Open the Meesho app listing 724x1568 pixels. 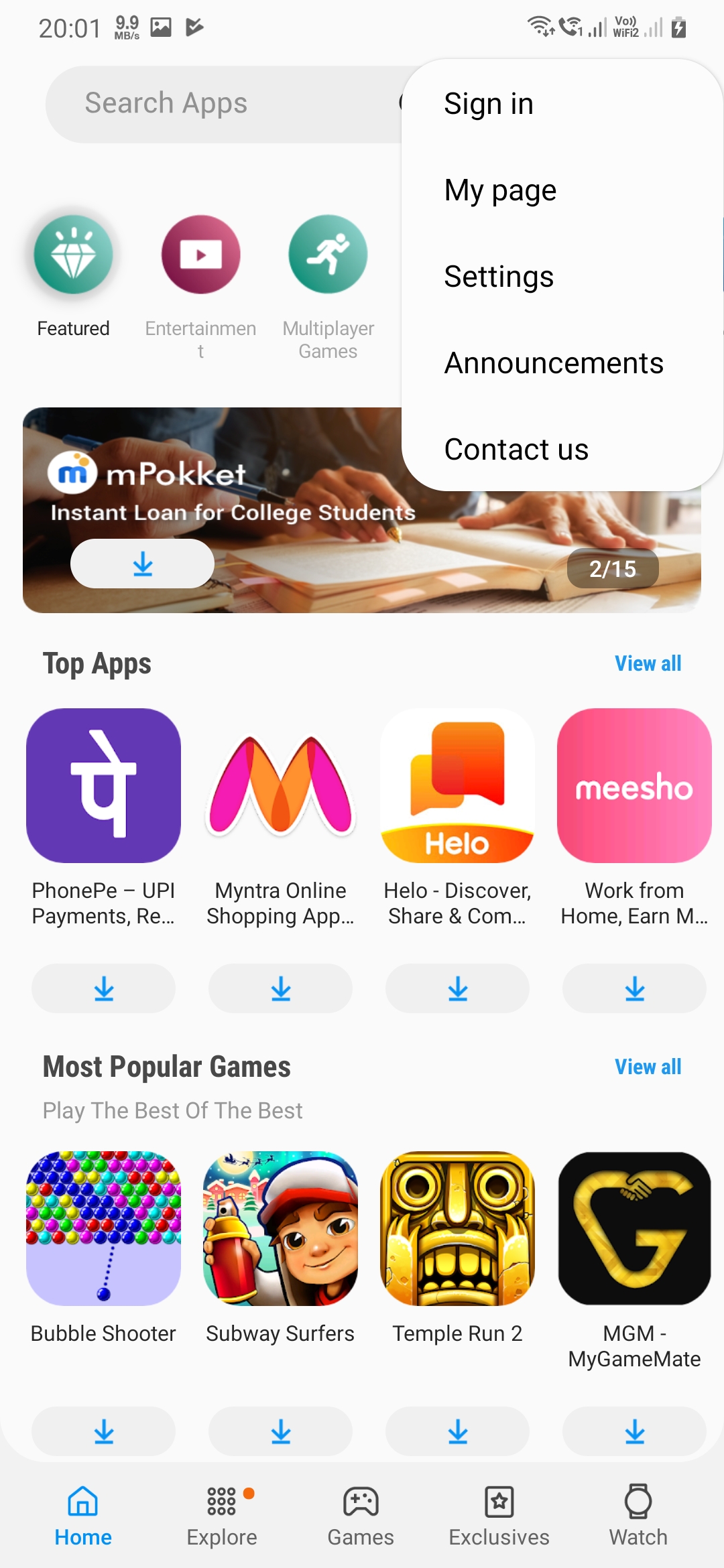point(634,785)
